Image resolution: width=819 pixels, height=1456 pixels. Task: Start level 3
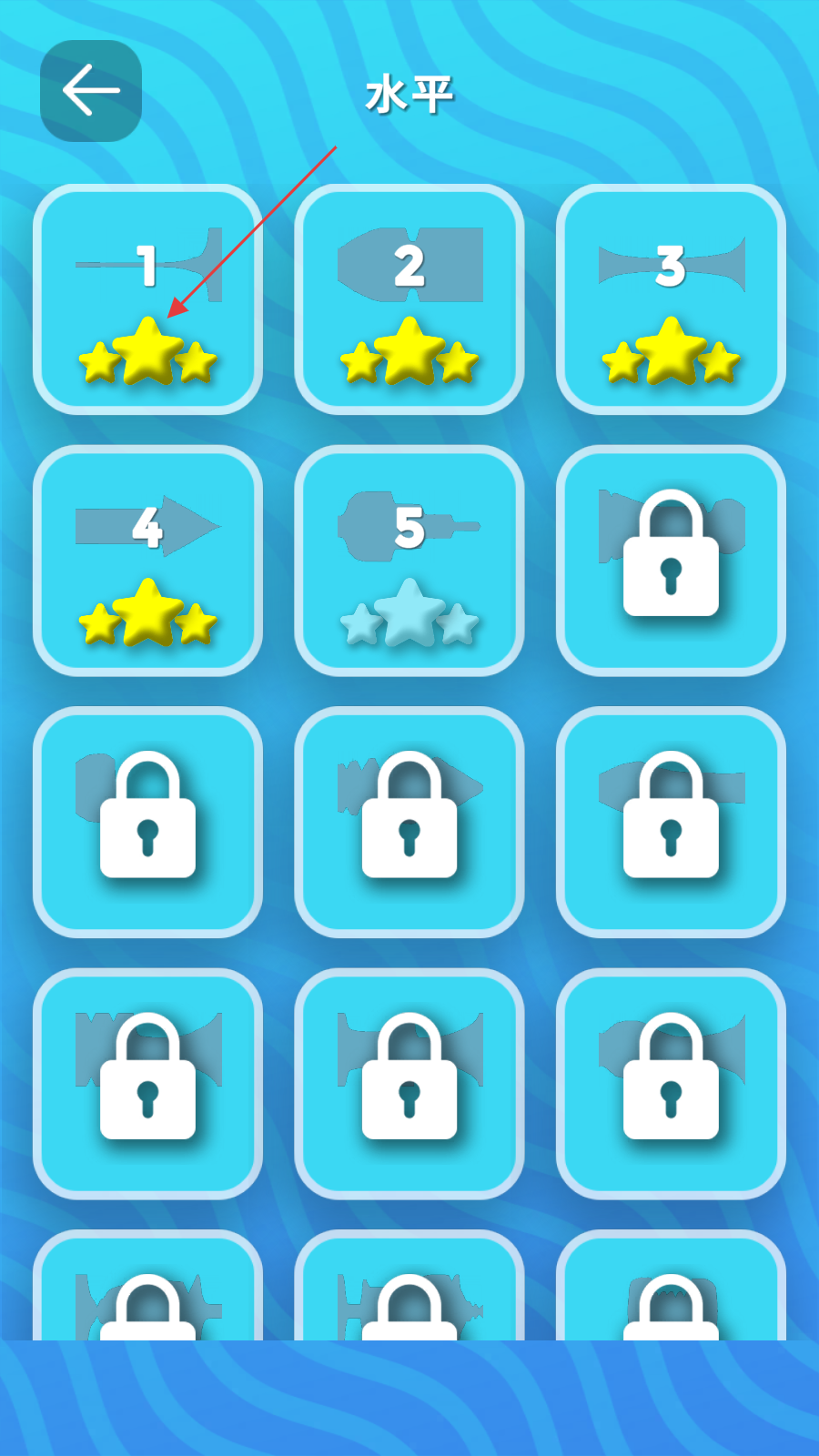(x=671, y=299)
